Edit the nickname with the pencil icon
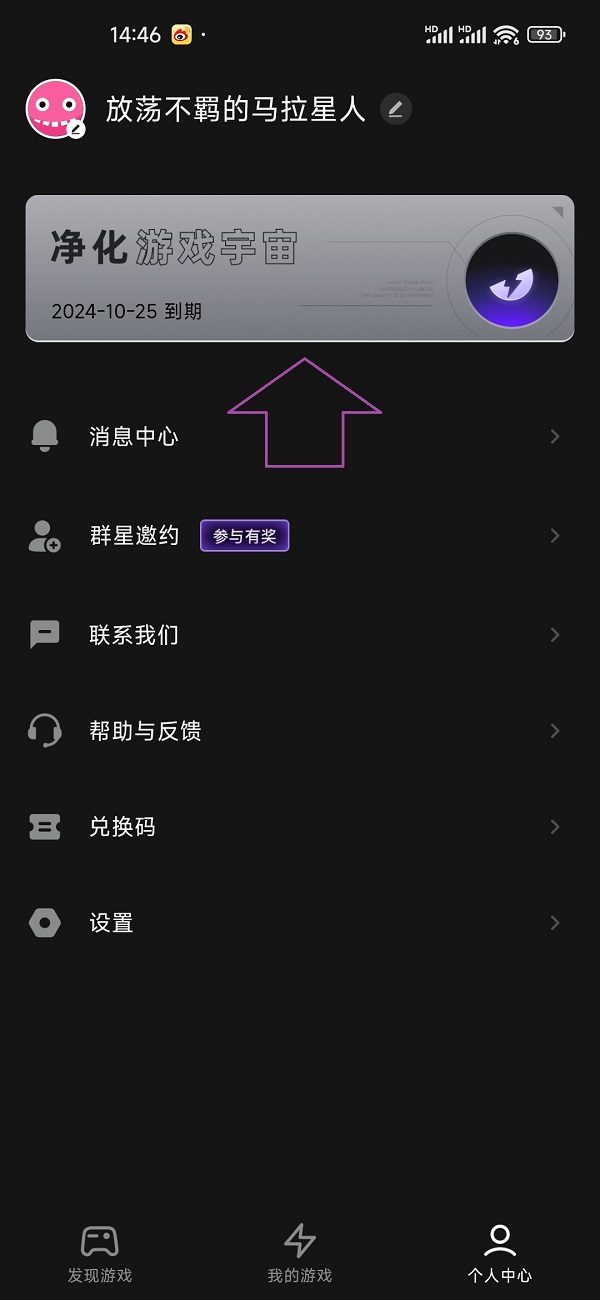 [x=396, y=109]
